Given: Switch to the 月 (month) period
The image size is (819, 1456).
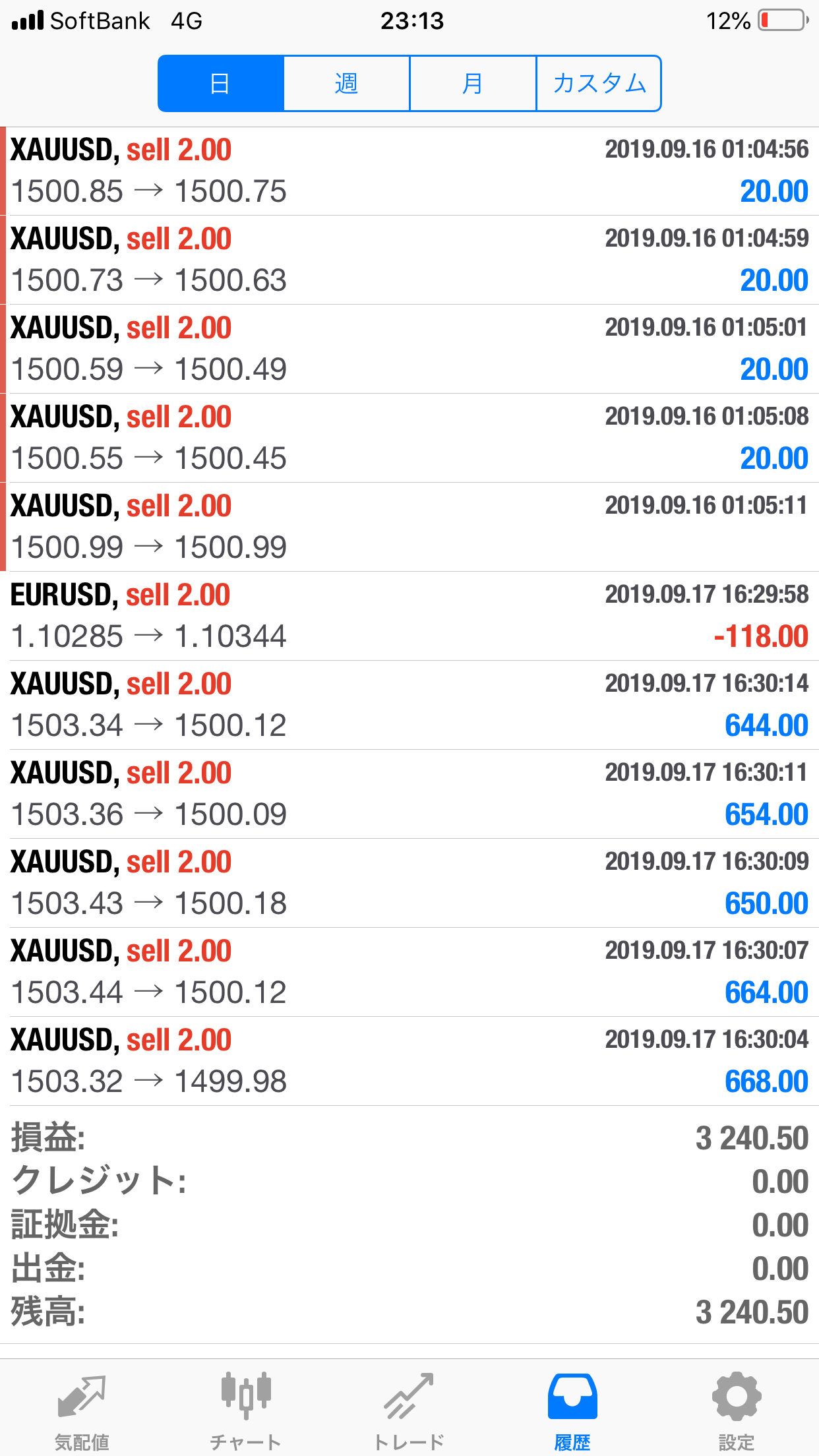Looking at the screenshot, I should 473,84.
